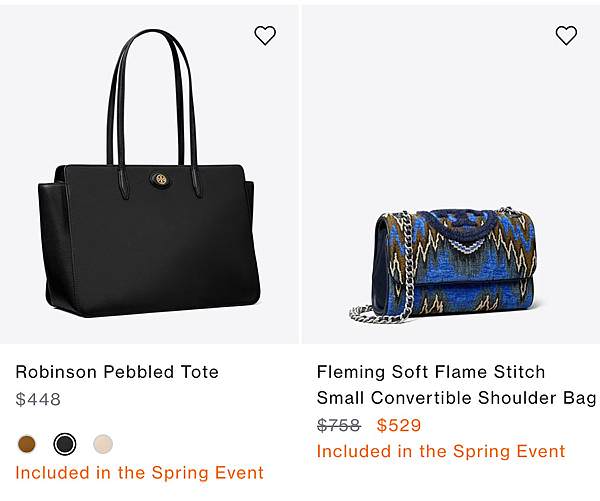Screen dimensions: 600x501
Task: Open the Robinson Pebbled Tote product image
Action: click(x=150, y=180)
